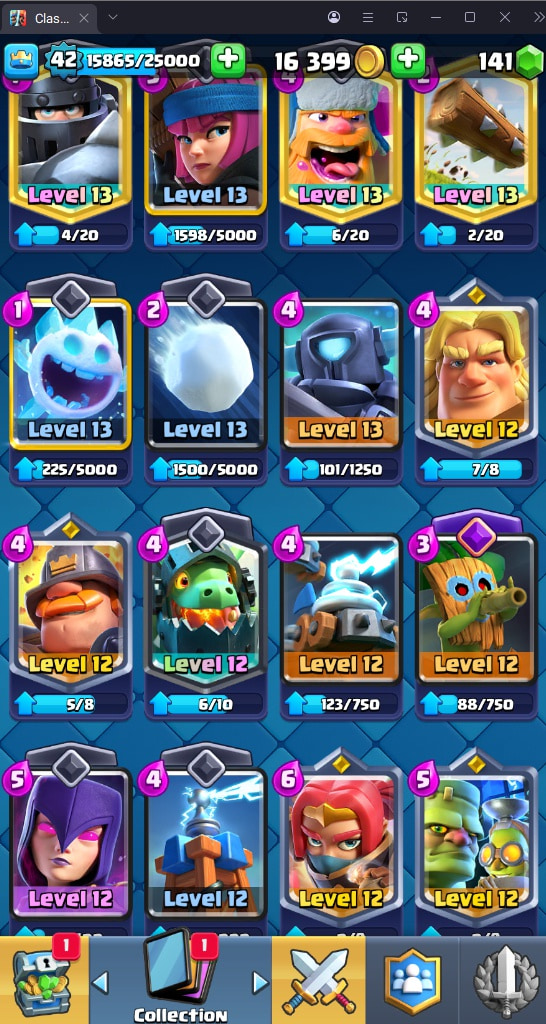The height and width of the screenshot is (1024, 546).
Task: Select the Zappies card showing 123/750
Action: tap(341, 615)
